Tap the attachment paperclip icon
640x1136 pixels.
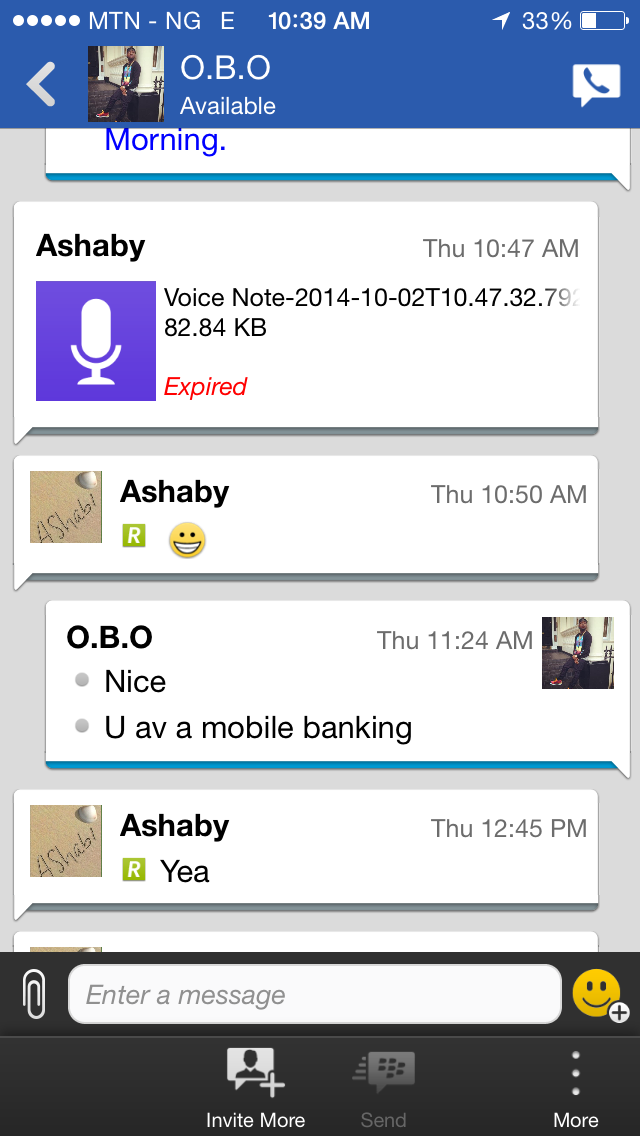tap(34, 995)
